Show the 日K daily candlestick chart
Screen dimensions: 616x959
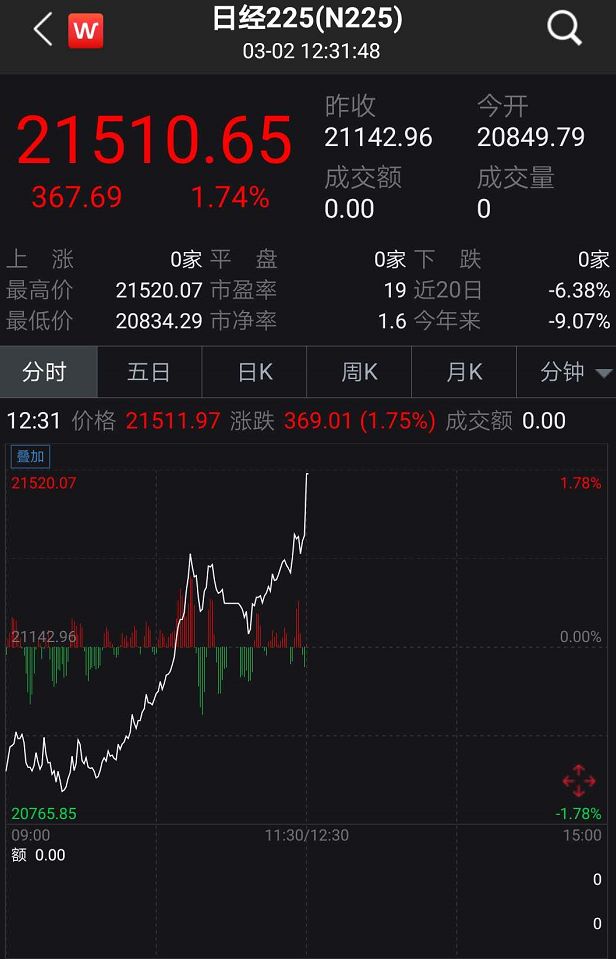tap(255, 373)
